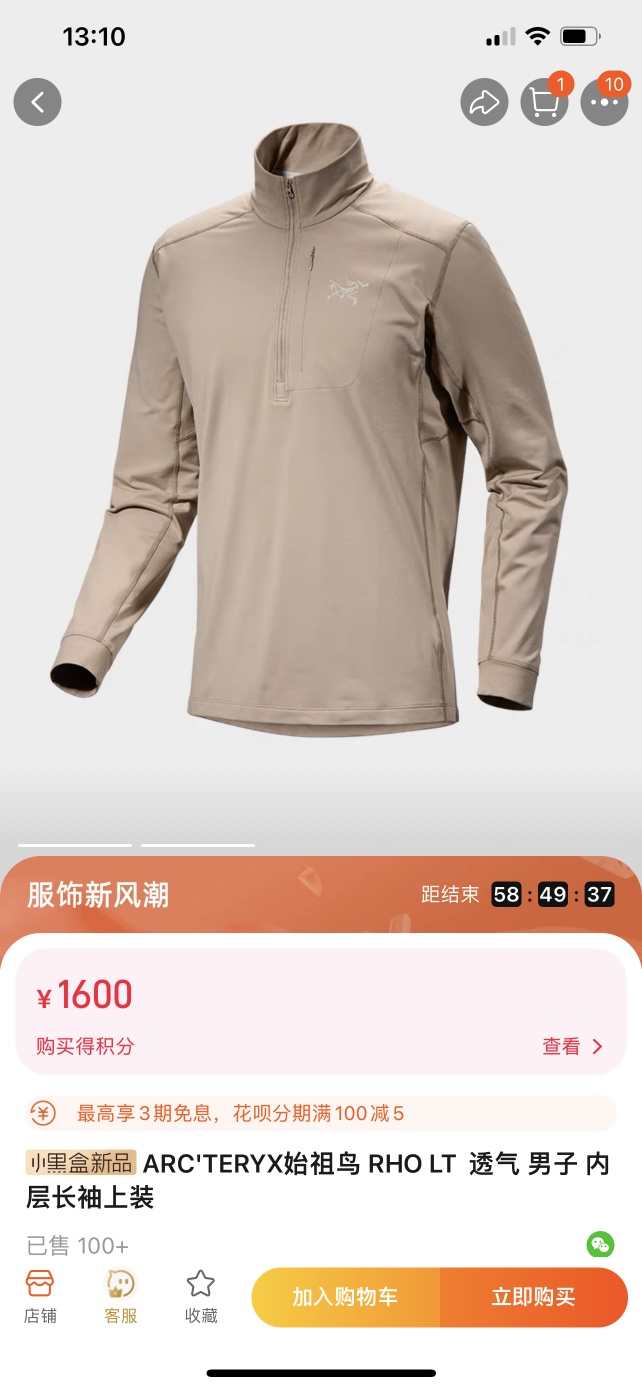Viewport: 642px width, 1389px height.
Task: Go back to the previous page
Action: pos(38,102)
